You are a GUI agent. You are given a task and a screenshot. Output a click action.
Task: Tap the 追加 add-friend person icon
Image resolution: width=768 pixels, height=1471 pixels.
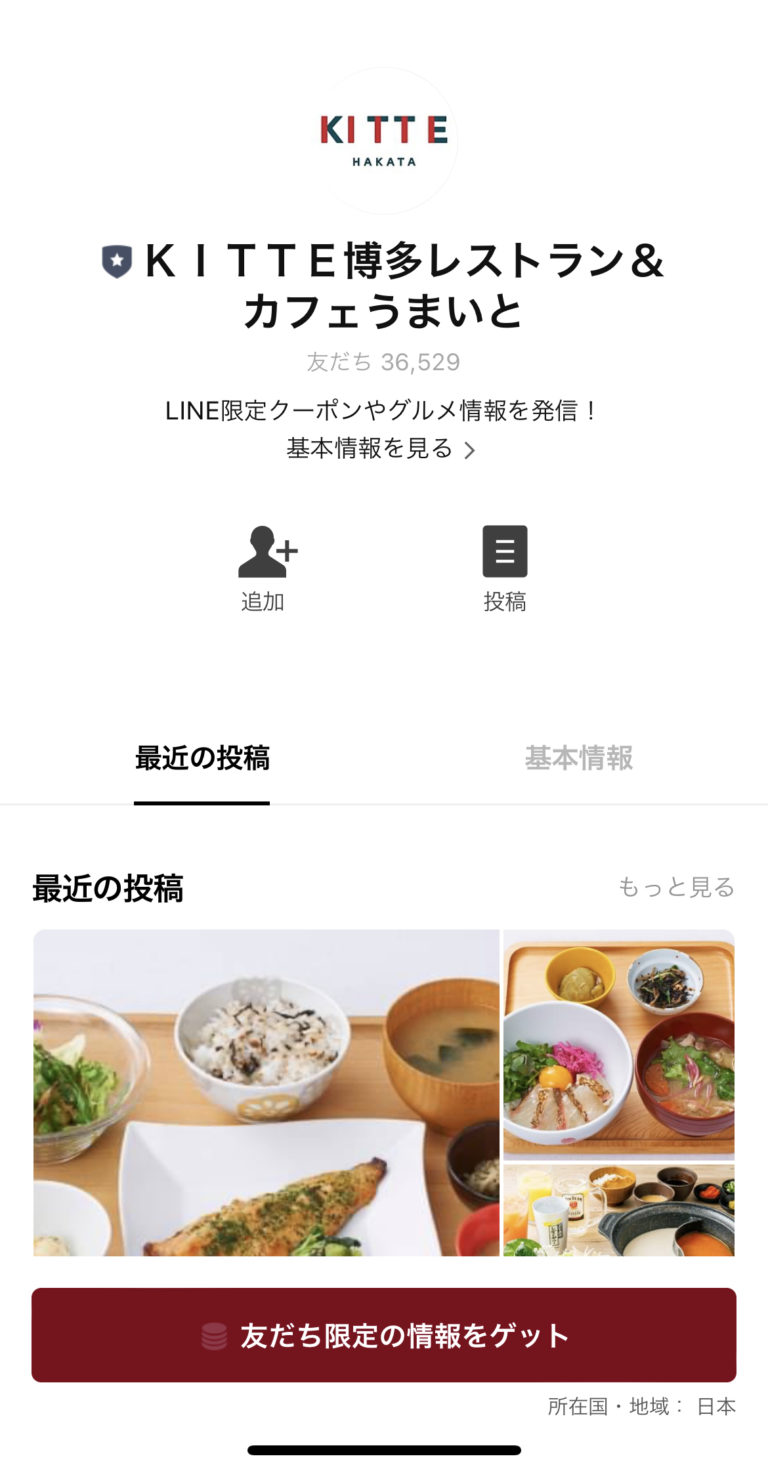click(265, 551)
